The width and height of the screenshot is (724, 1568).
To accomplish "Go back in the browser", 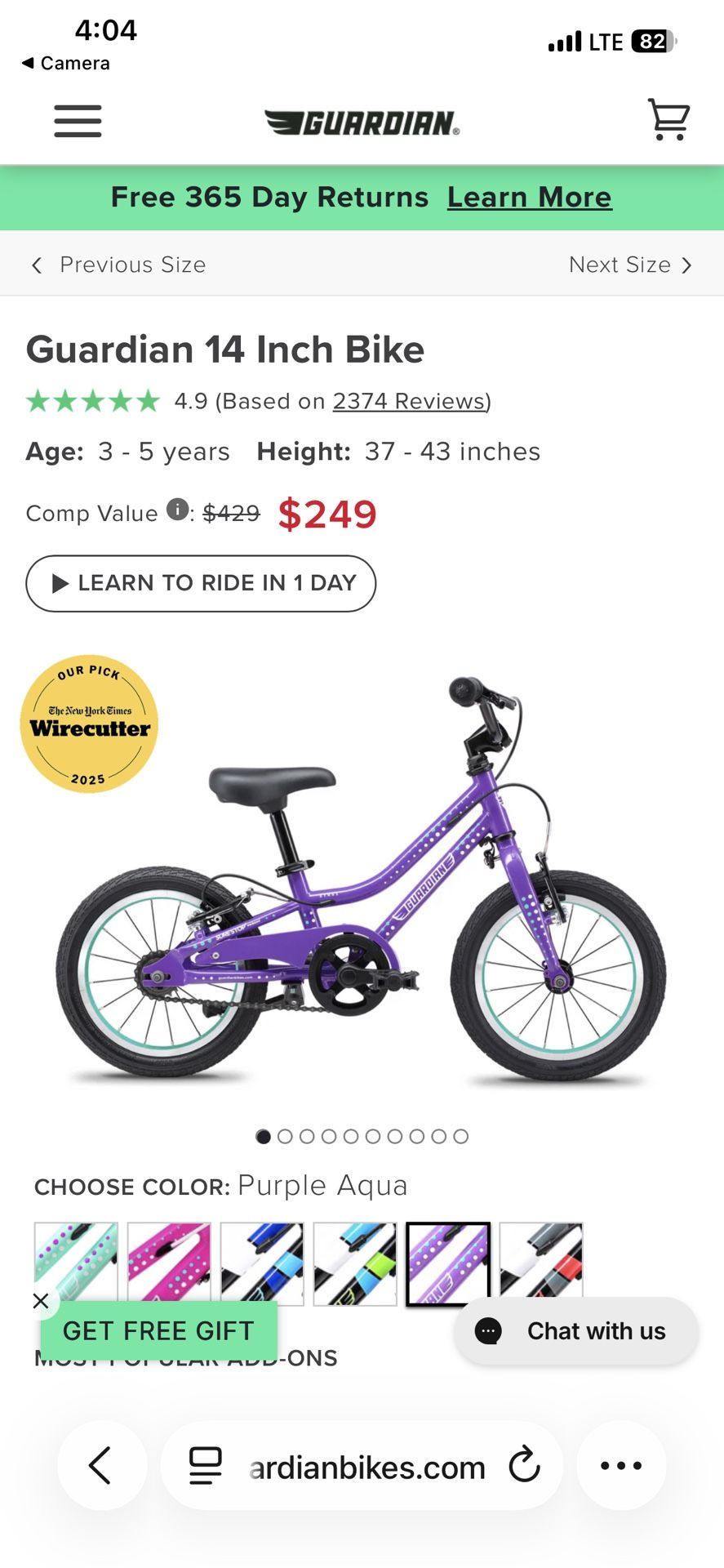I will (x=101, y=1465).
